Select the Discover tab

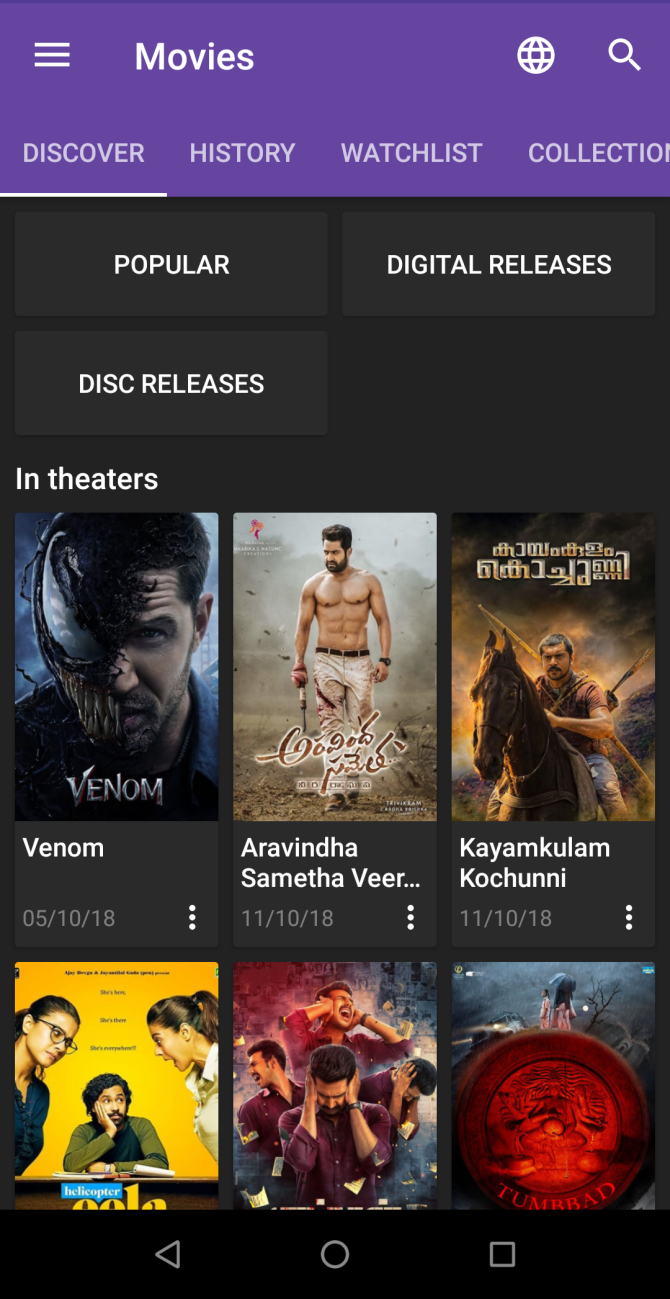84,153
